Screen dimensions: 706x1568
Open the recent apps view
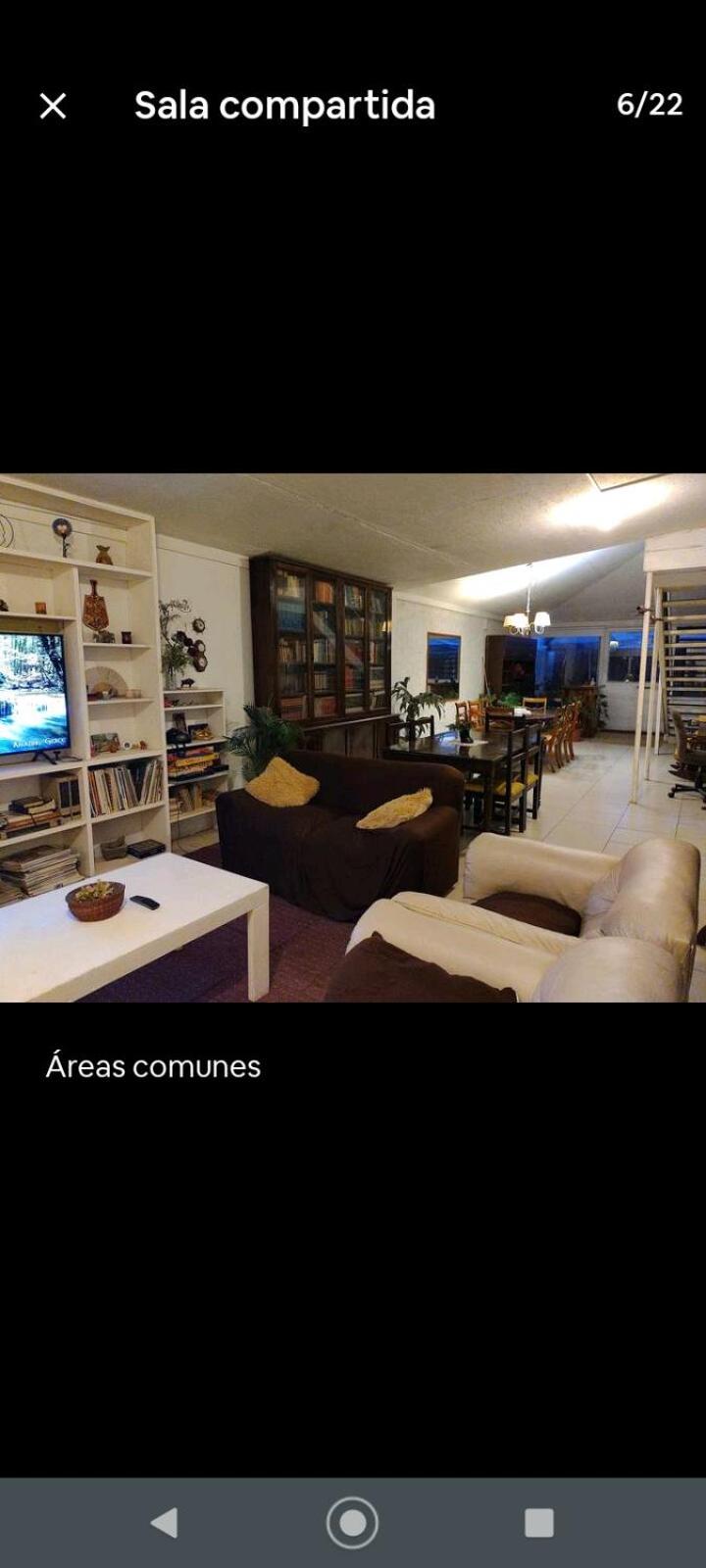(538, 1522)
